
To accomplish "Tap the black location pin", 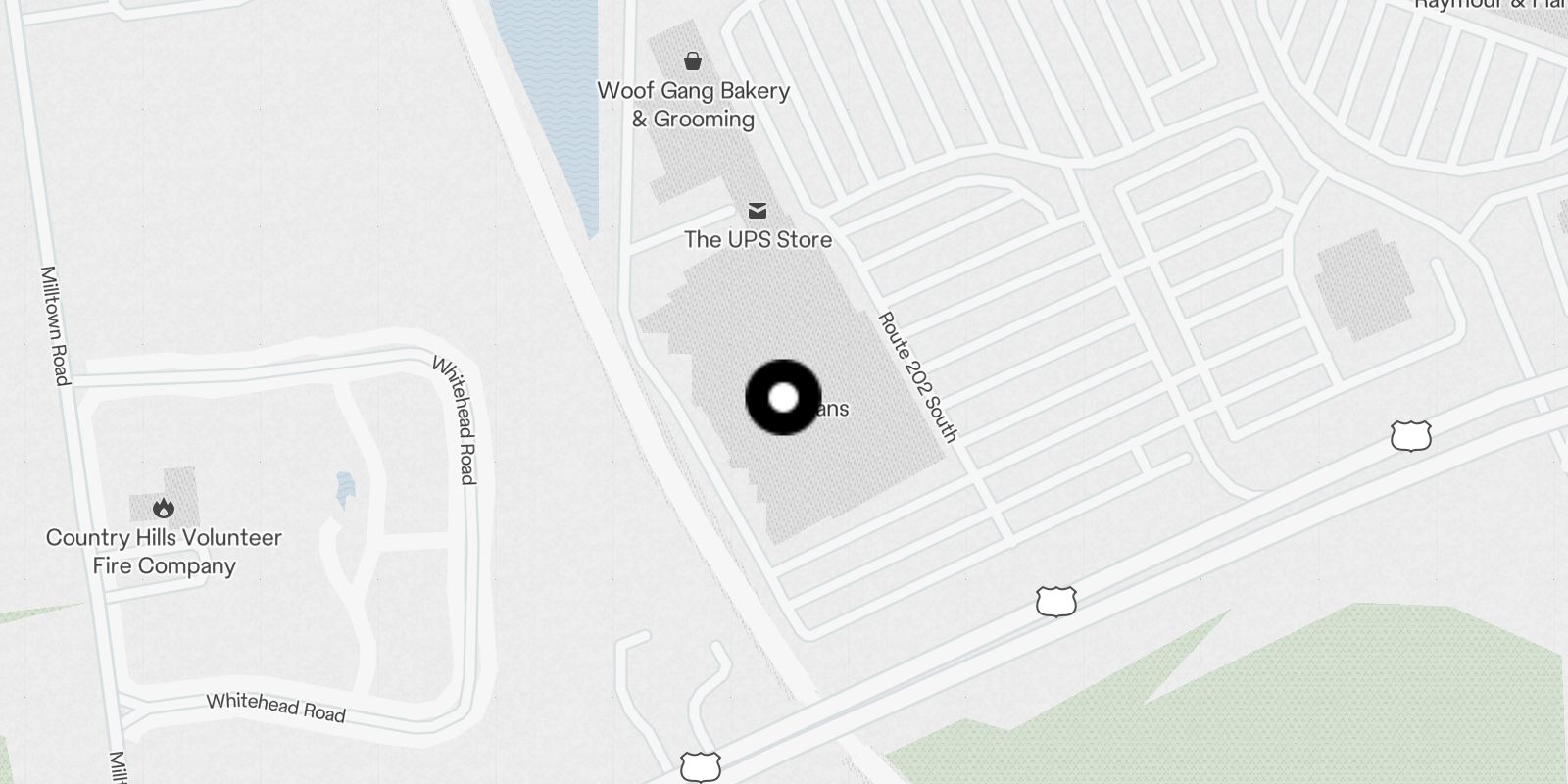I will click(x=783, y=398).
